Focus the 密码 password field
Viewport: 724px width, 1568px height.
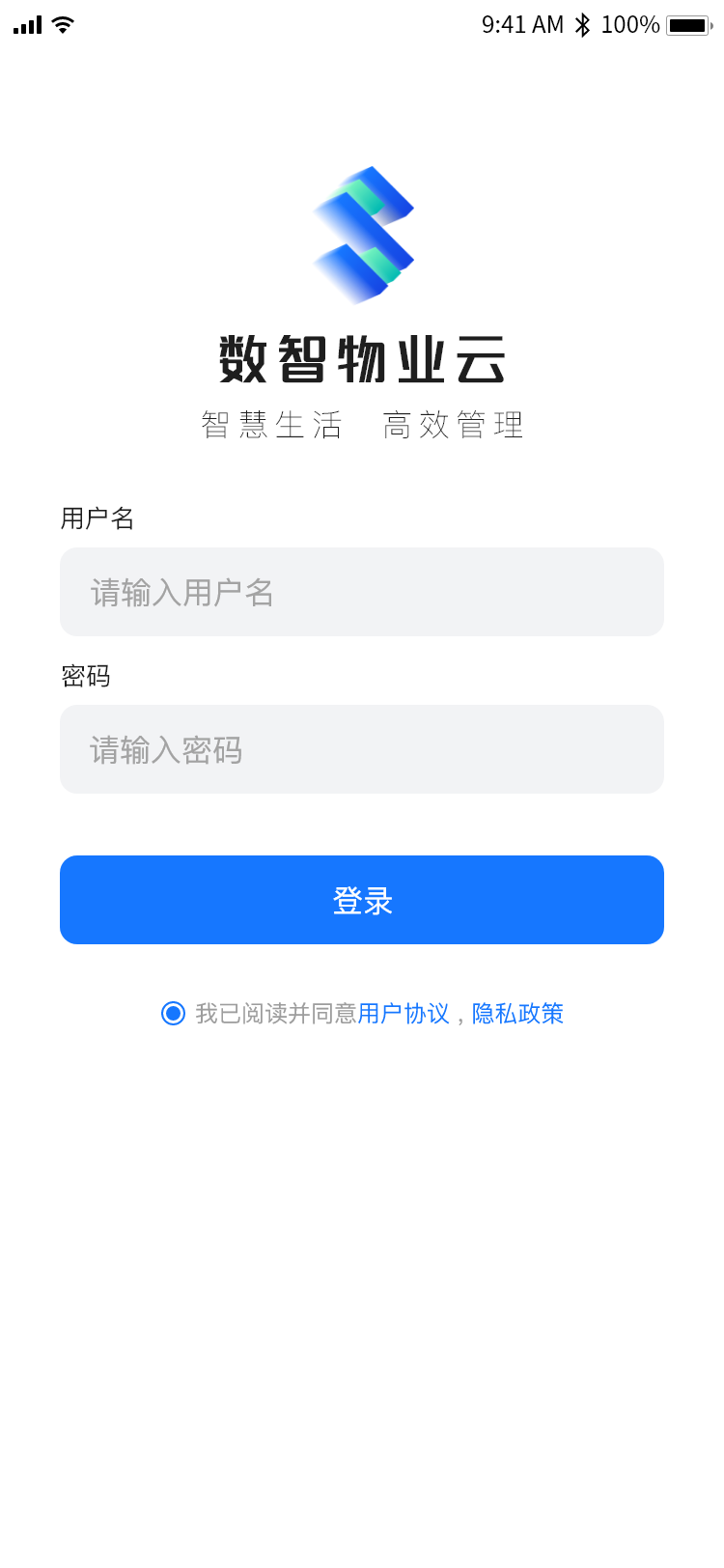[361, 749]
